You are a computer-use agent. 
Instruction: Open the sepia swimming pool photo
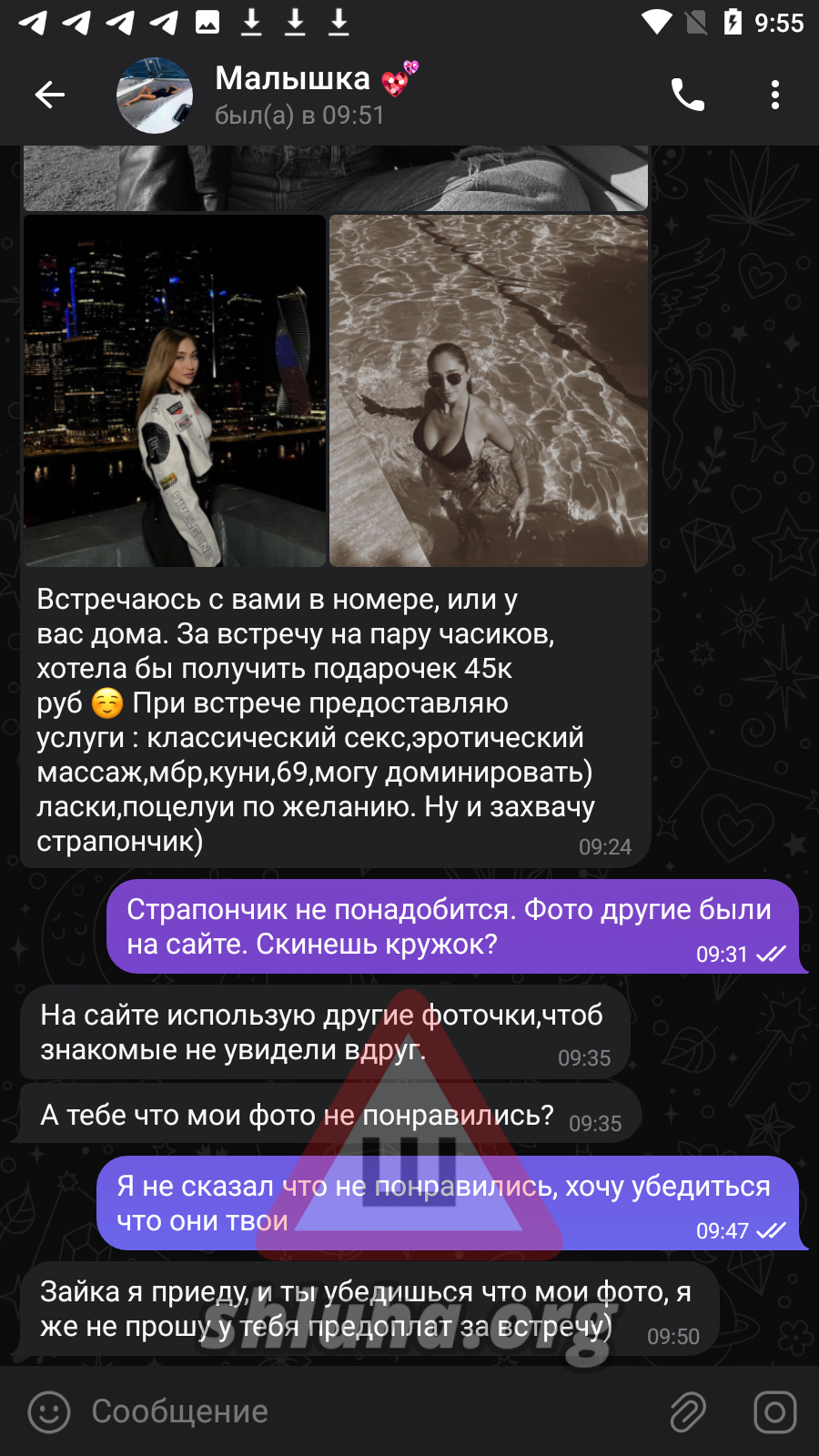(x=489, y=391)
